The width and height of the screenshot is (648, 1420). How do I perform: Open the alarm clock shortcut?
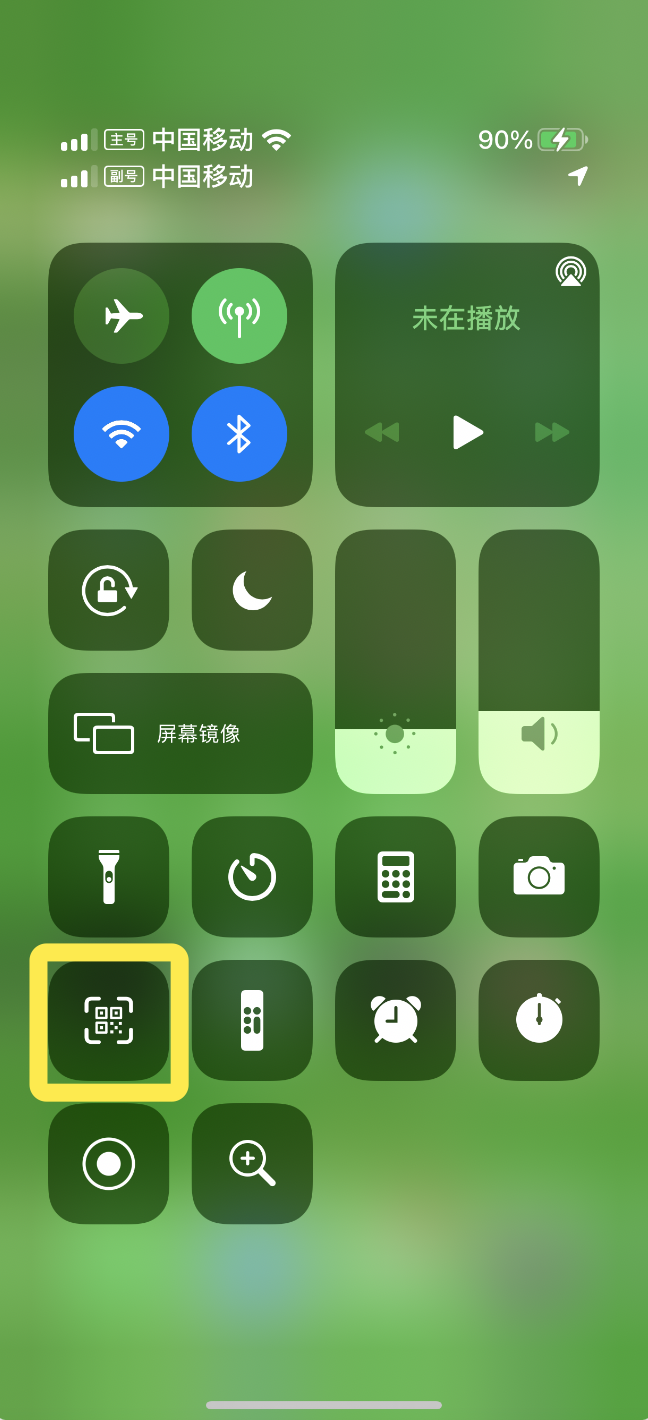pyautogui.click(x=395, y=1020)
